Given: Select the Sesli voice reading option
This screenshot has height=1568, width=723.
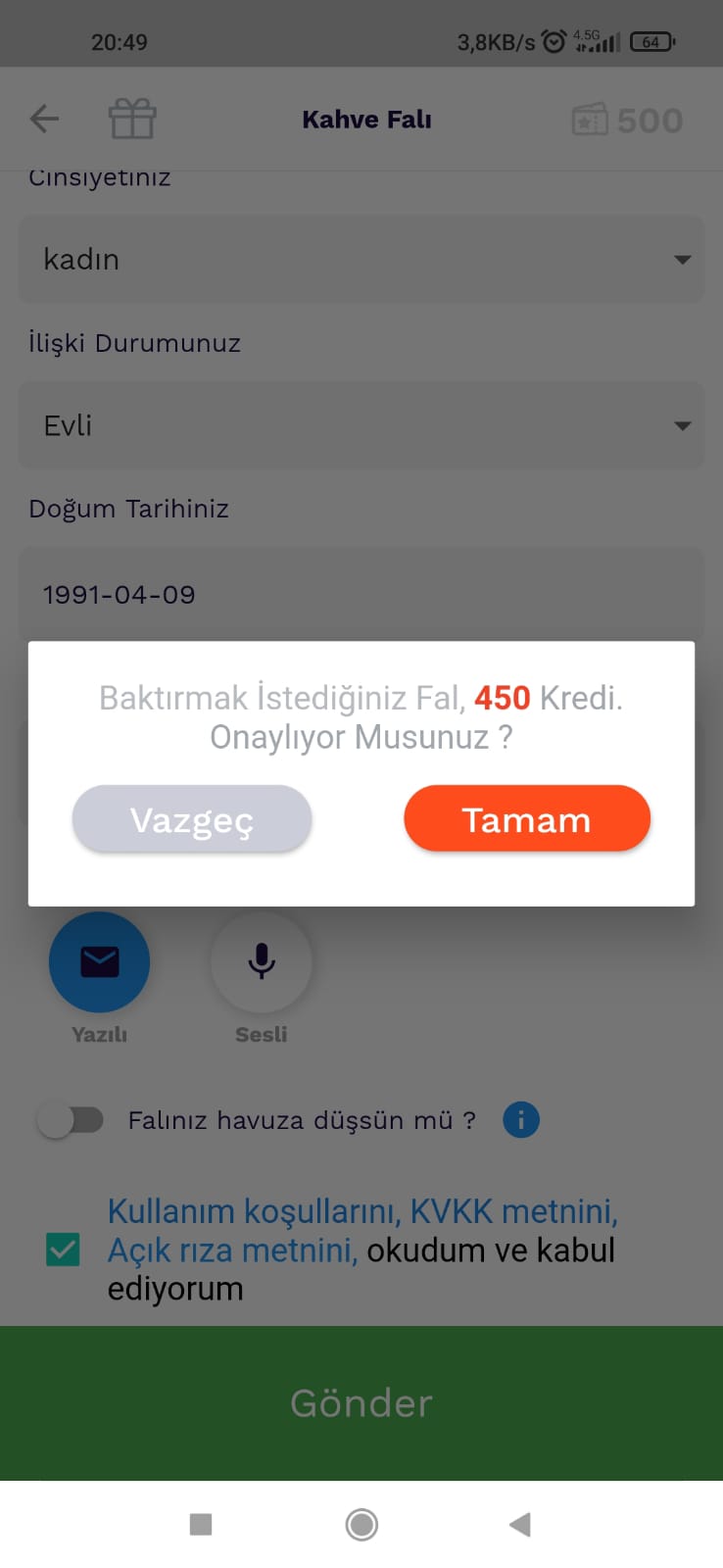Looking at the screenshot, I should tap(262, 962).
